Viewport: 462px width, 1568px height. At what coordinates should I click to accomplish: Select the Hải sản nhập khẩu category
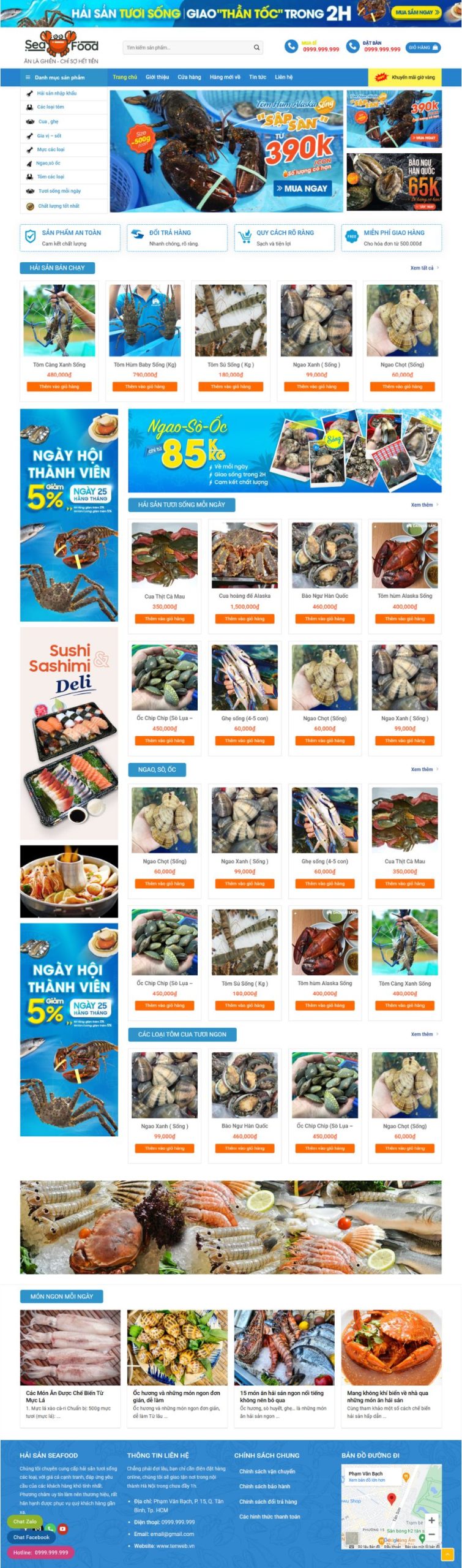point(56,94)
